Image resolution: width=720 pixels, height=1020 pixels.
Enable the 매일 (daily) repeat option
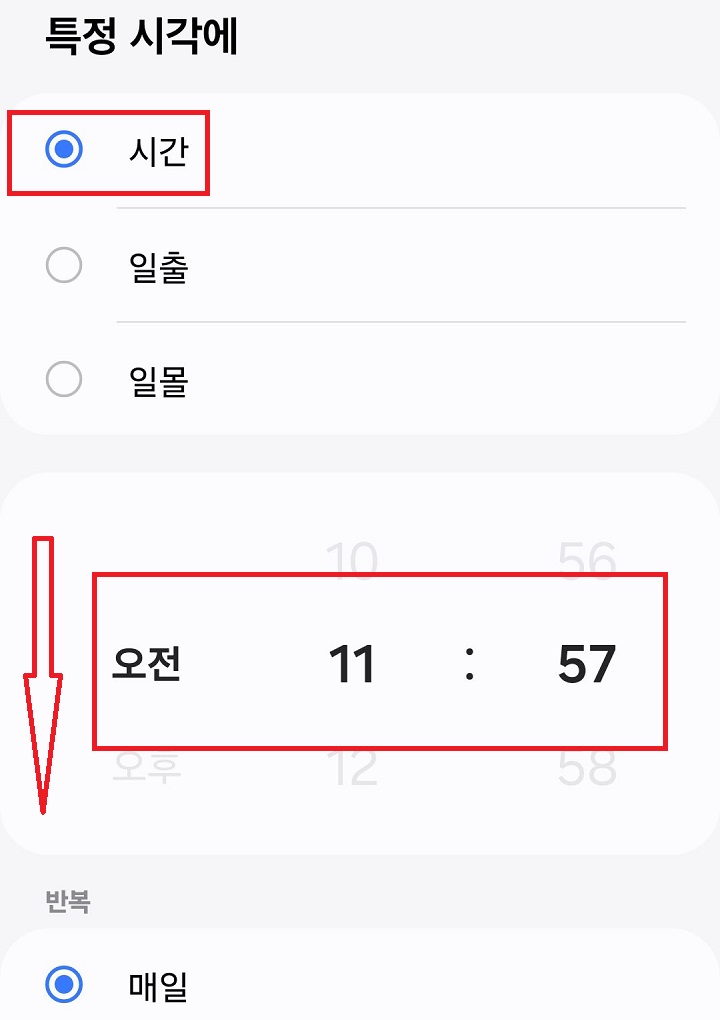64,984
